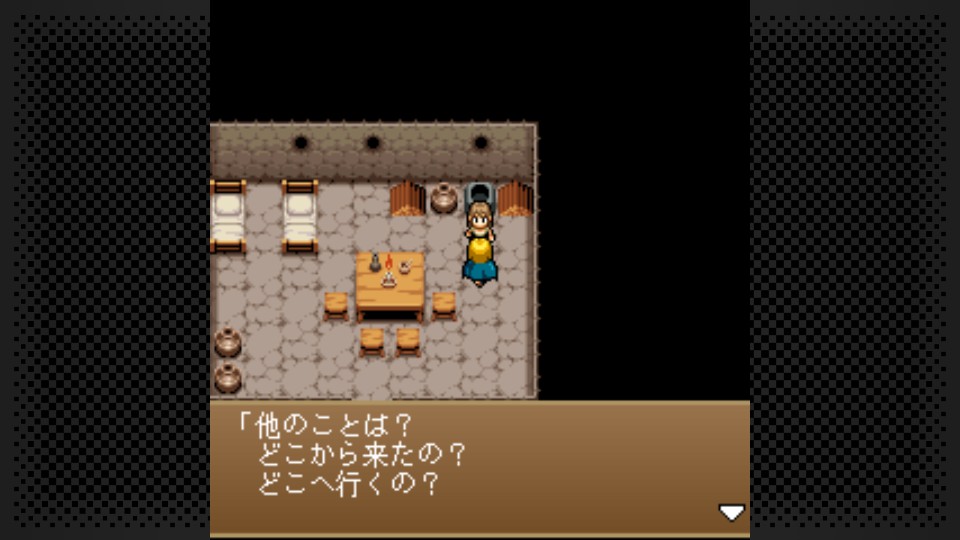Tap the white arrow to advance the dialogue
Screen dimensions: 960x540
(731, 512)
